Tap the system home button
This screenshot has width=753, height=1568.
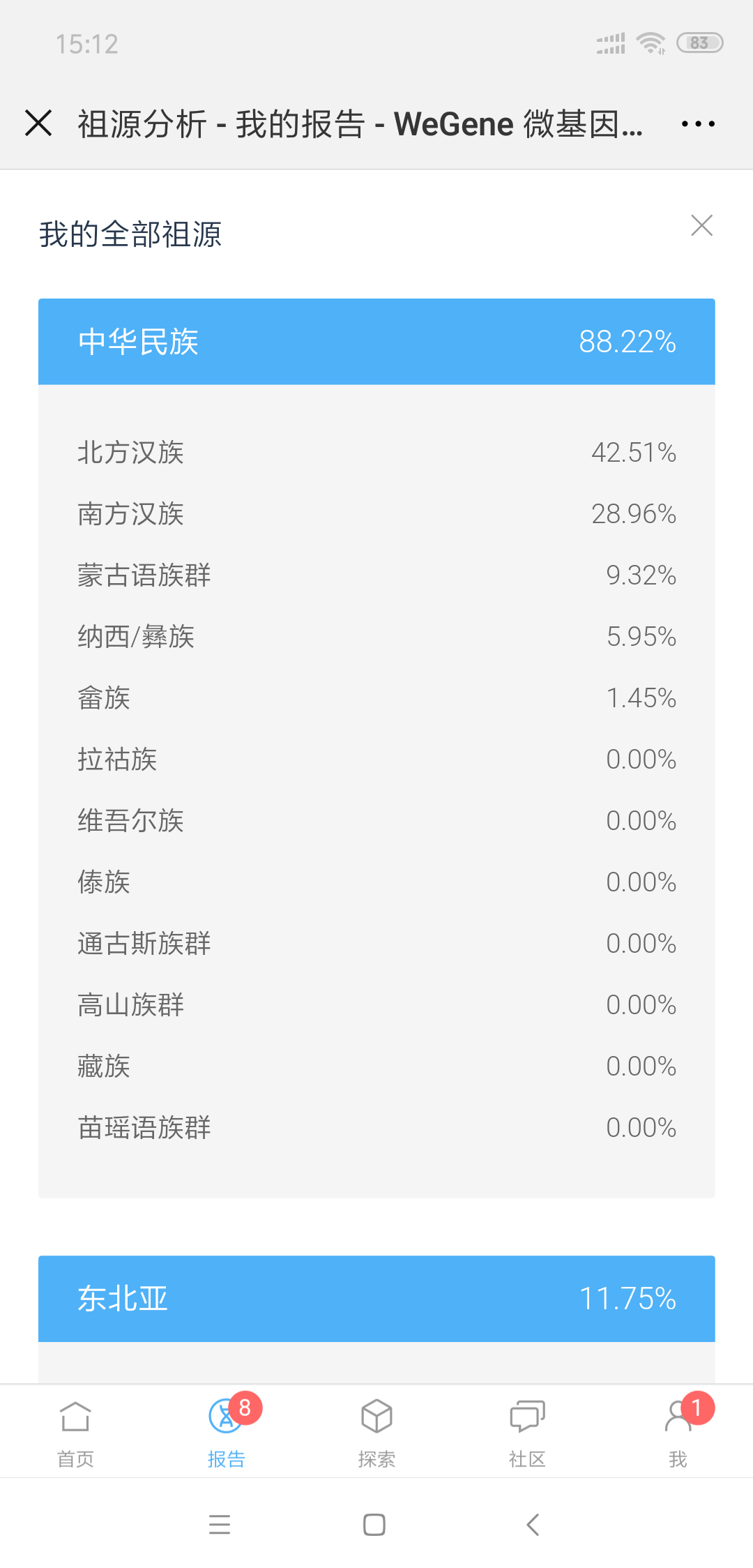click(x=374, y=1525)
